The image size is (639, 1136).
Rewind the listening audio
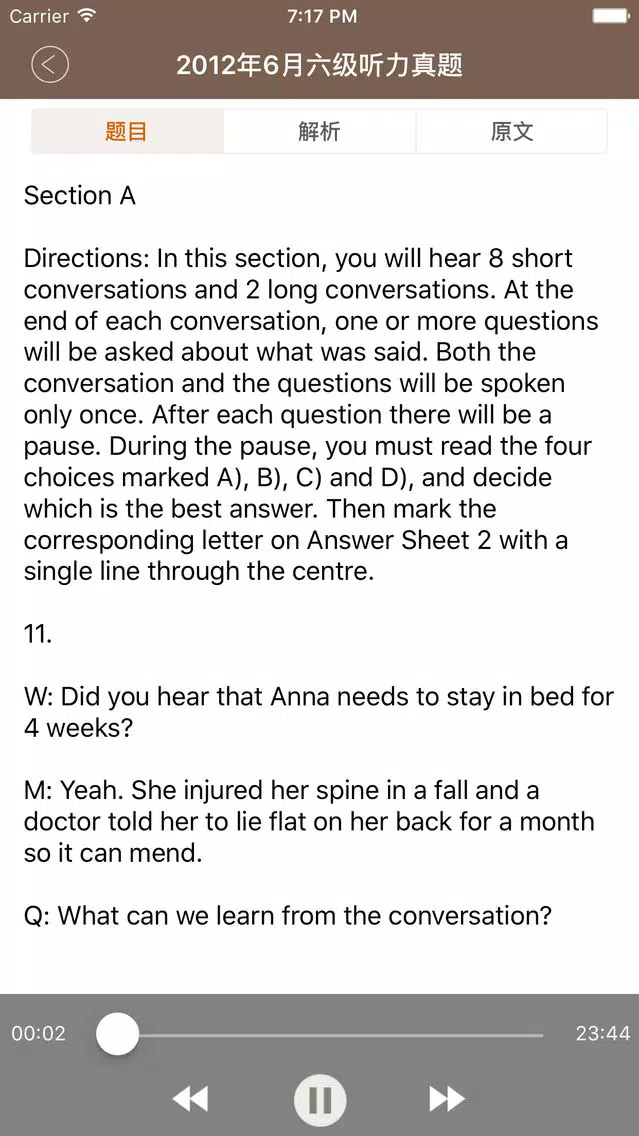[191, 1098]
